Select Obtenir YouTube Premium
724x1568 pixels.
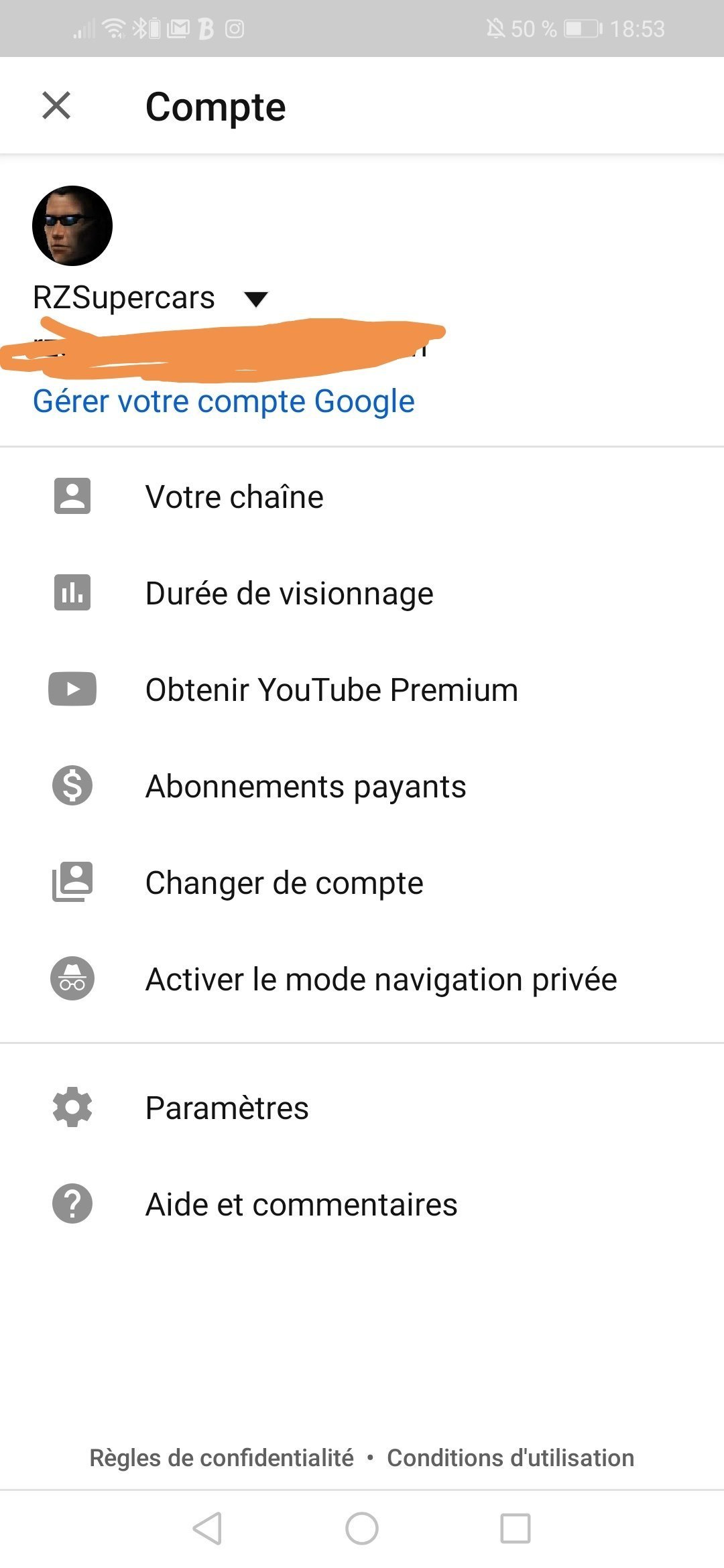[331, 690]
